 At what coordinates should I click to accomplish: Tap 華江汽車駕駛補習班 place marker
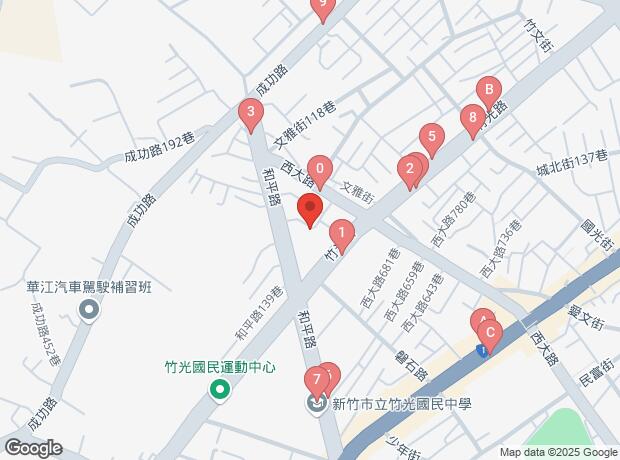[x=89, y=311]
